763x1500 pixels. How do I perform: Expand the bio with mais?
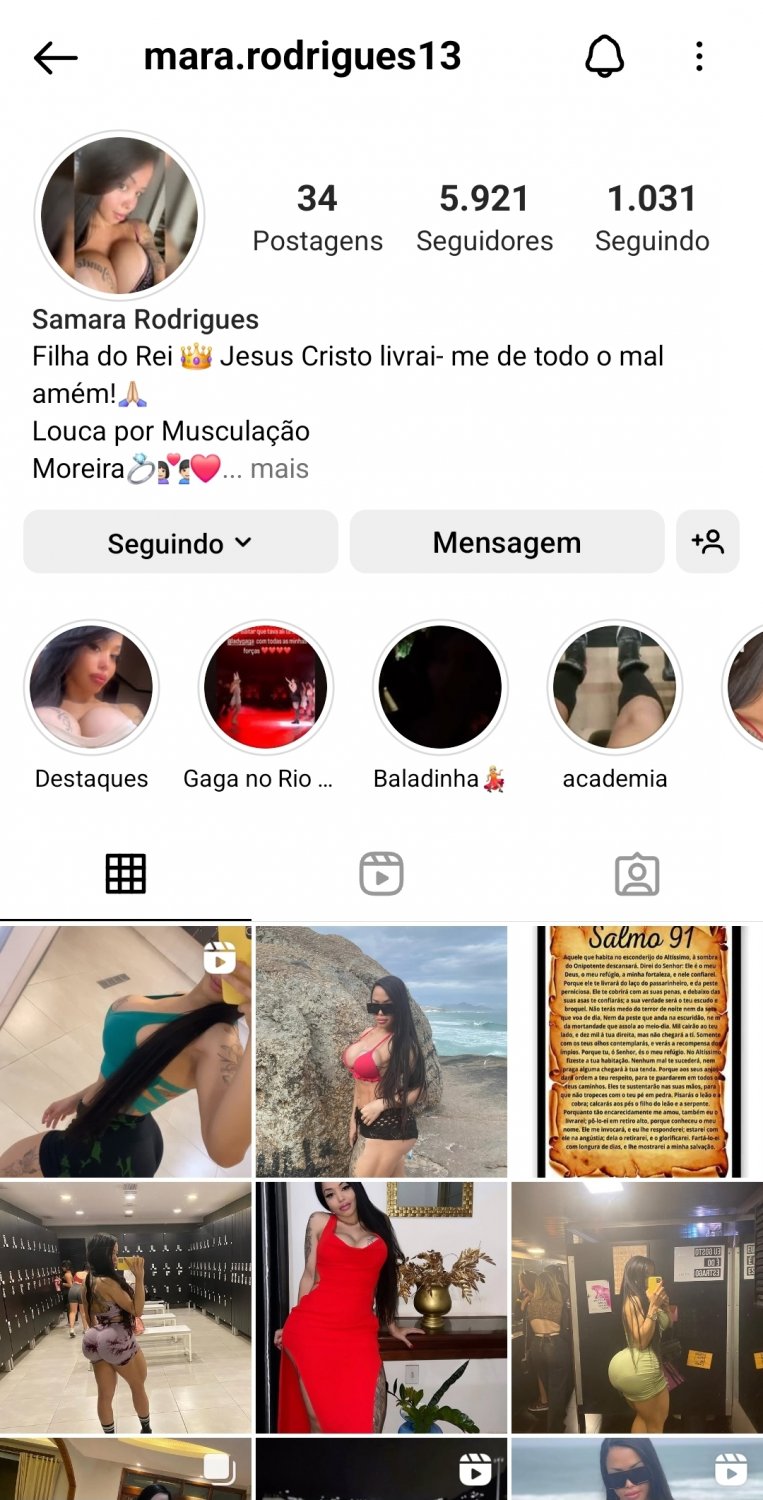coord(279,468)
